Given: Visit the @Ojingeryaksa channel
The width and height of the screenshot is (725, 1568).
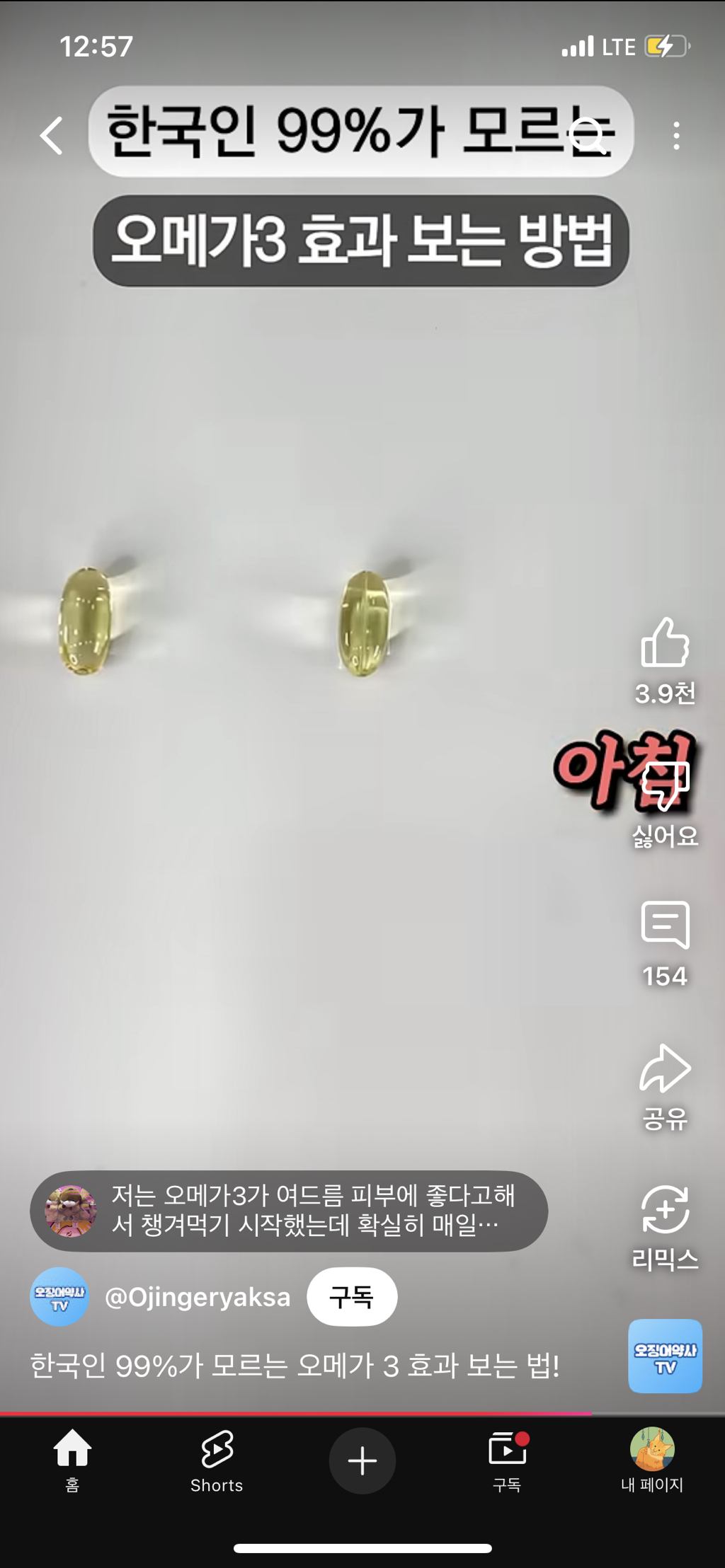Looking at the screenshot, I should pyautogui.click(x=197, y=1297).
